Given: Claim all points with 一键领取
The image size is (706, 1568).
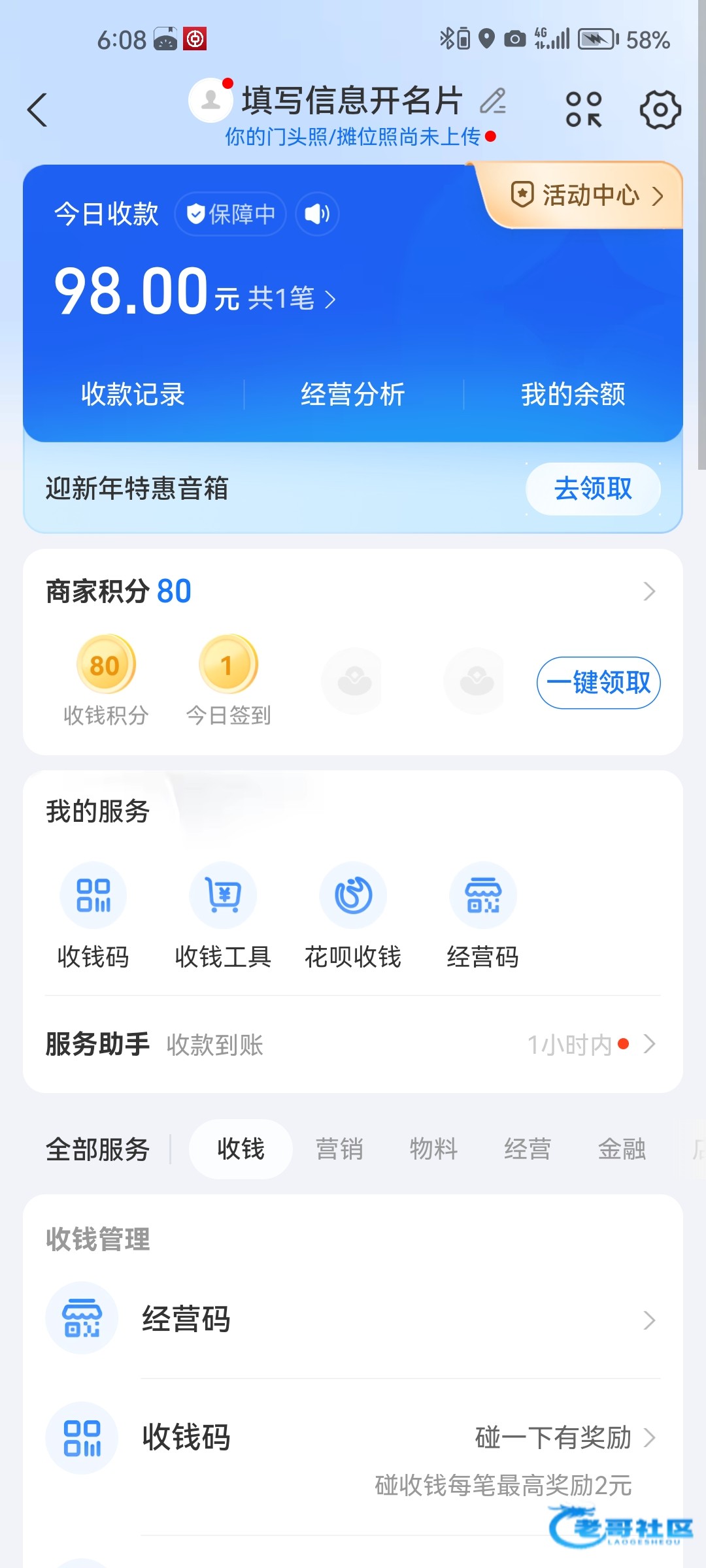Looking at the screenshot, I should tap(598, 683).
